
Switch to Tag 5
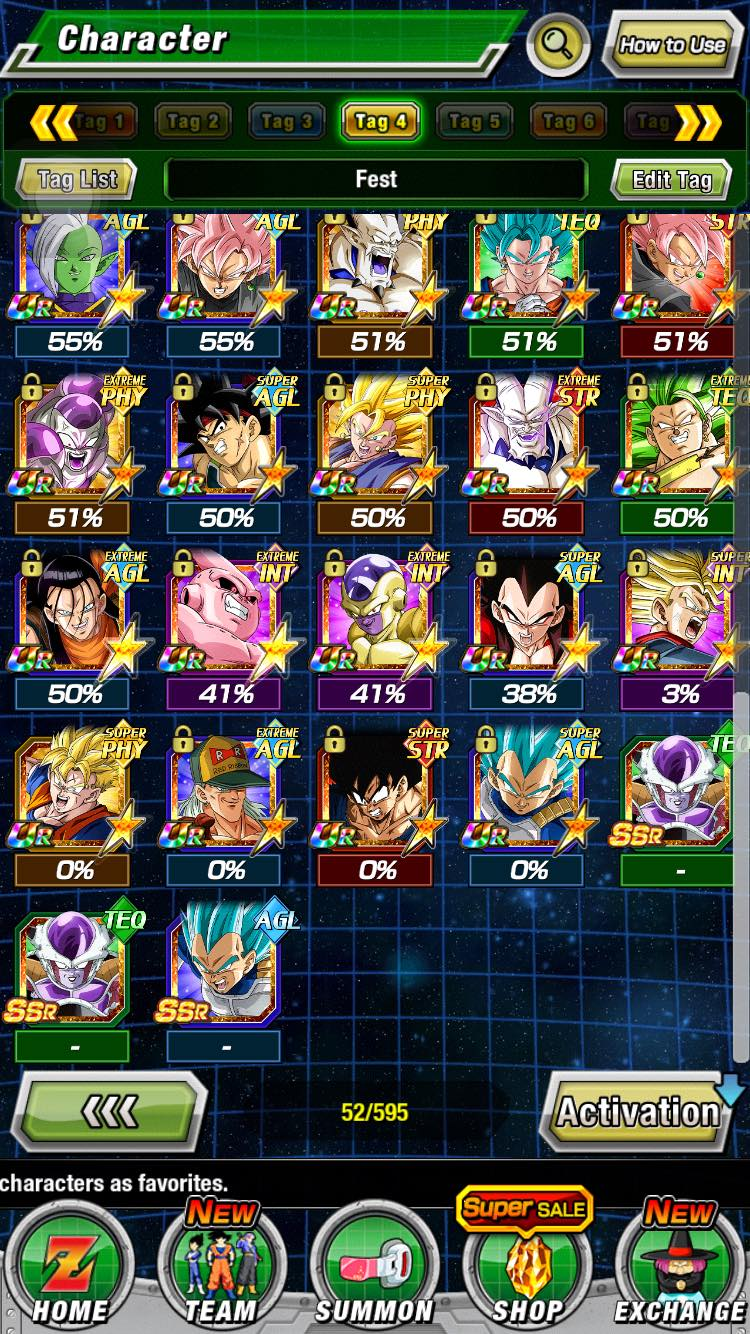(x=473, y=122)
